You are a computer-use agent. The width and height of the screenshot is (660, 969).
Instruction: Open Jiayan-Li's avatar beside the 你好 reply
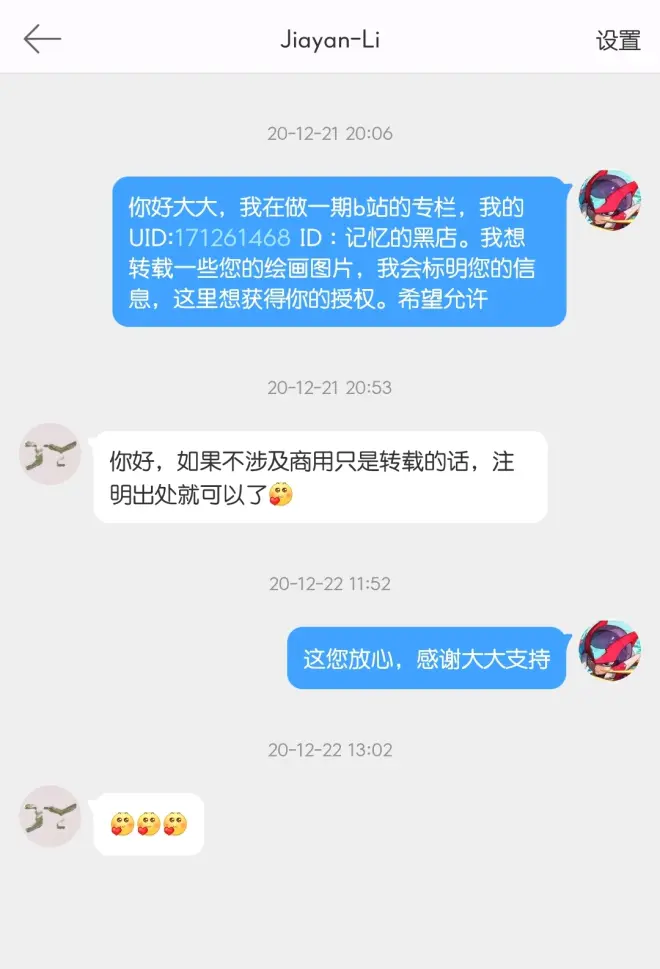(x=49, y=453)
